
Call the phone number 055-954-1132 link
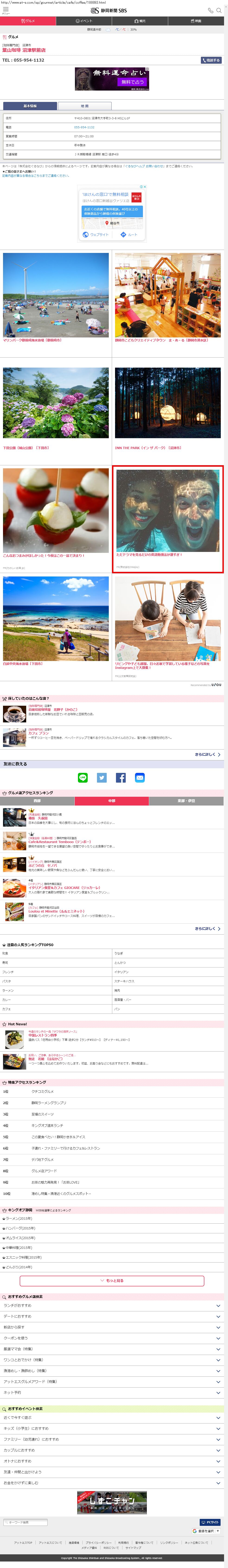(x=84, y=127)
